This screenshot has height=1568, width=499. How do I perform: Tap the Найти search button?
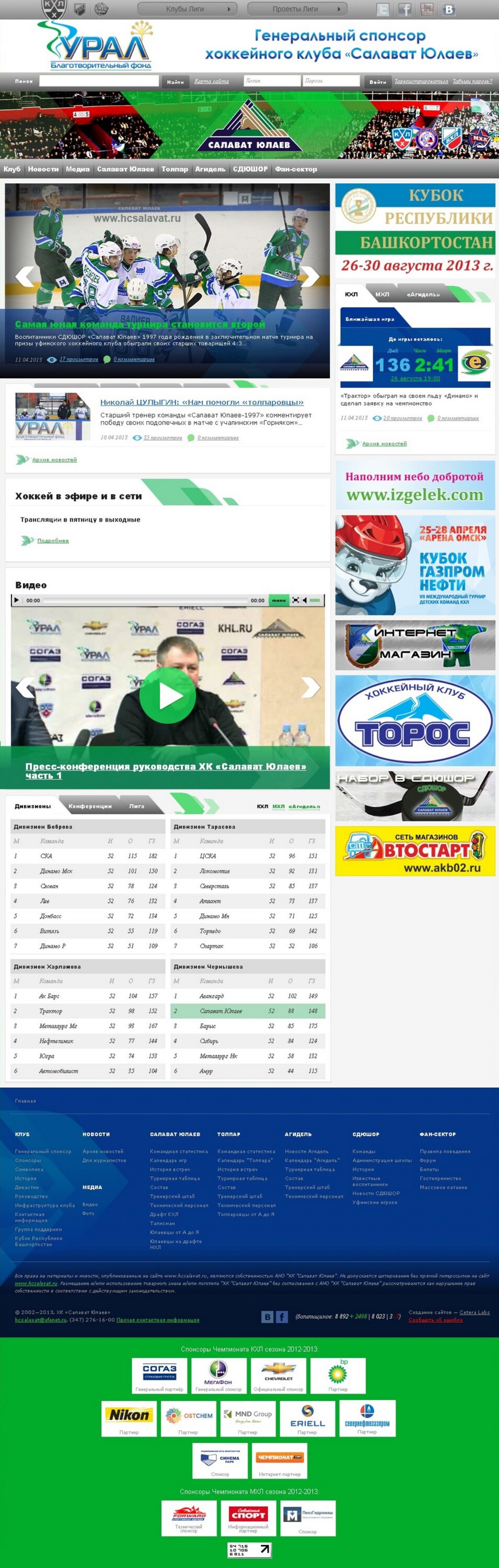click(x=175, y=82)
